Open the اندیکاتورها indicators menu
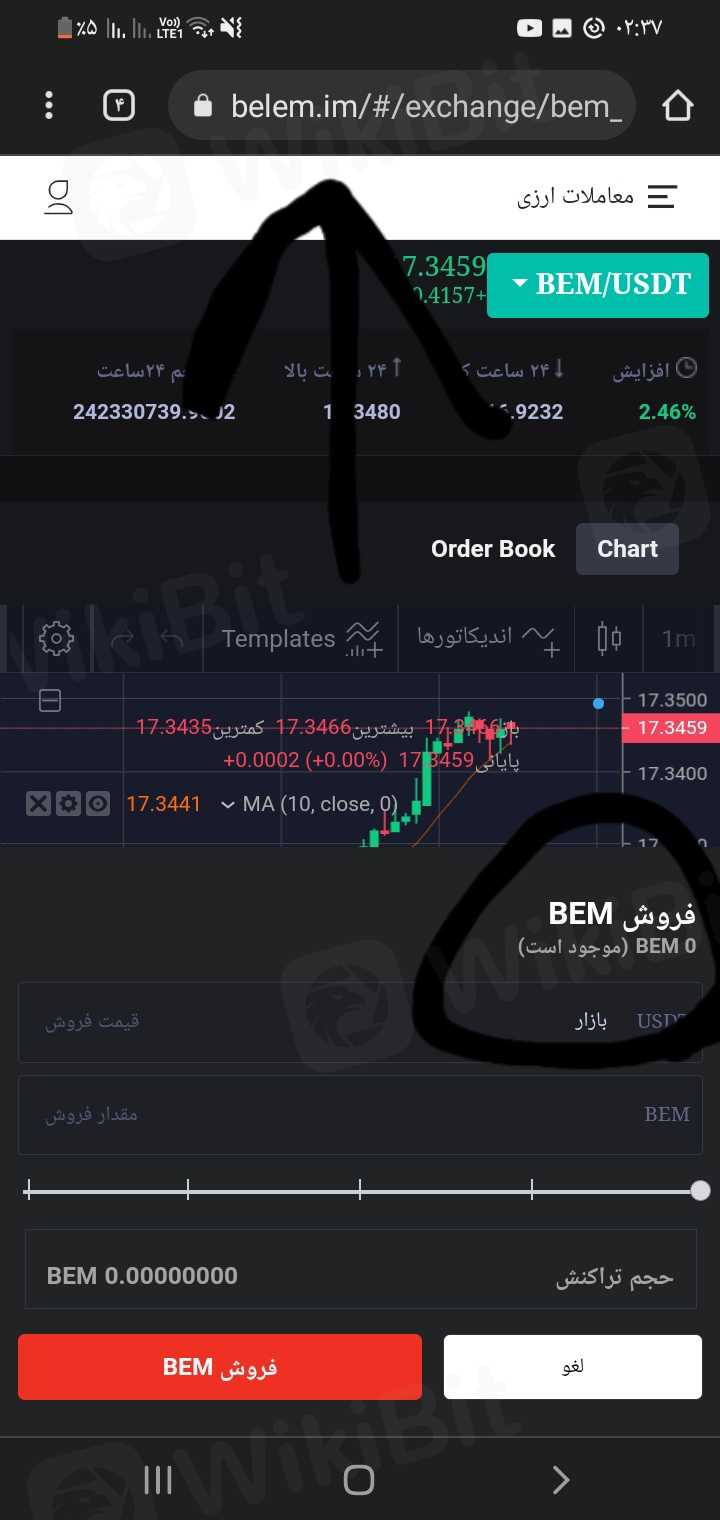 (487, 638)
